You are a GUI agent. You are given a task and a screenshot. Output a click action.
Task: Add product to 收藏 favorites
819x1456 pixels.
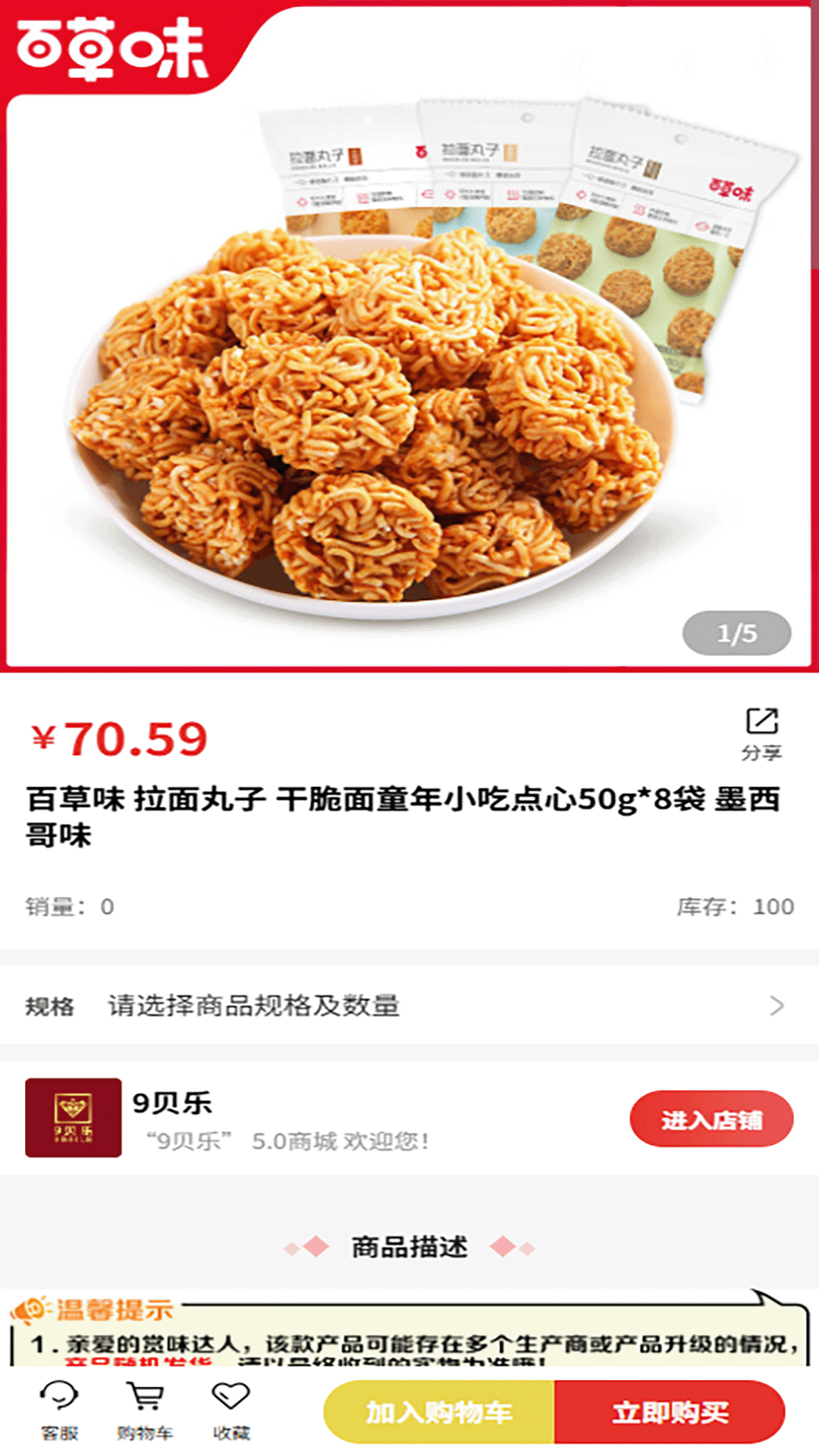tap(231, 1410)
